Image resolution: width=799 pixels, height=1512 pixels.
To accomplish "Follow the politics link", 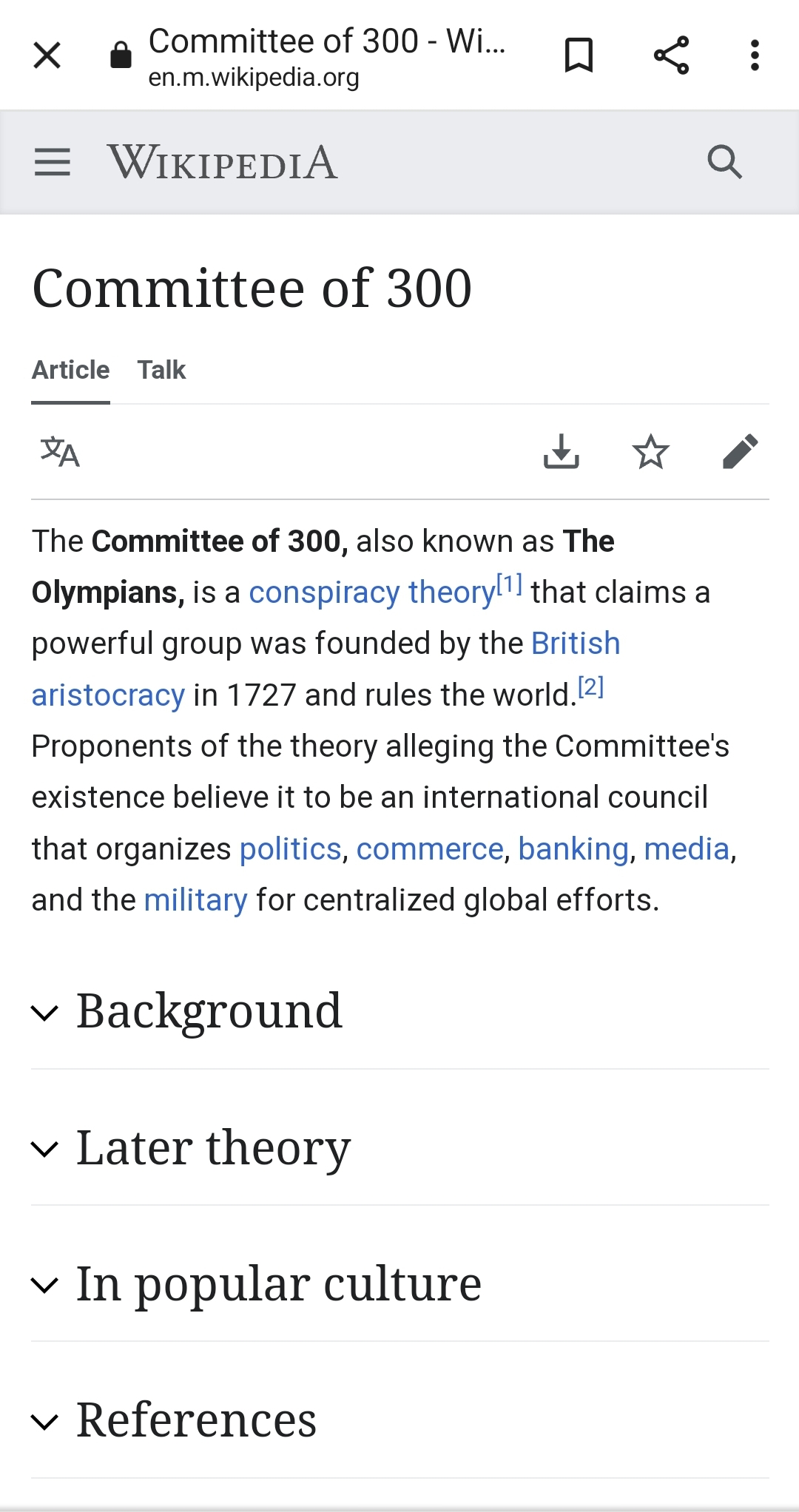I will 290,849.
